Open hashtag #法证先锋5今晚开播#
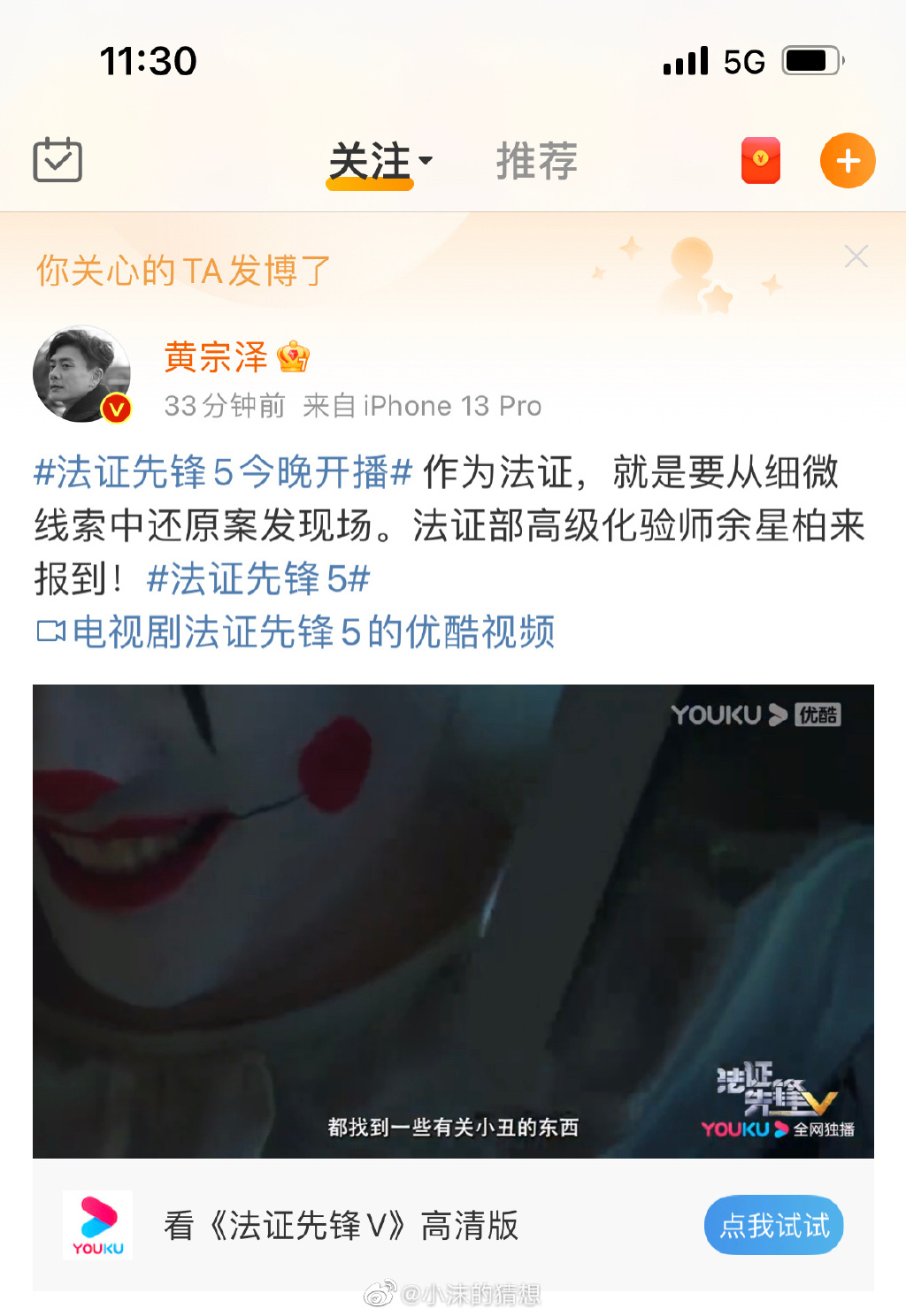The height and width of the screenshot is (1316, 906). (x=223, y=472)
